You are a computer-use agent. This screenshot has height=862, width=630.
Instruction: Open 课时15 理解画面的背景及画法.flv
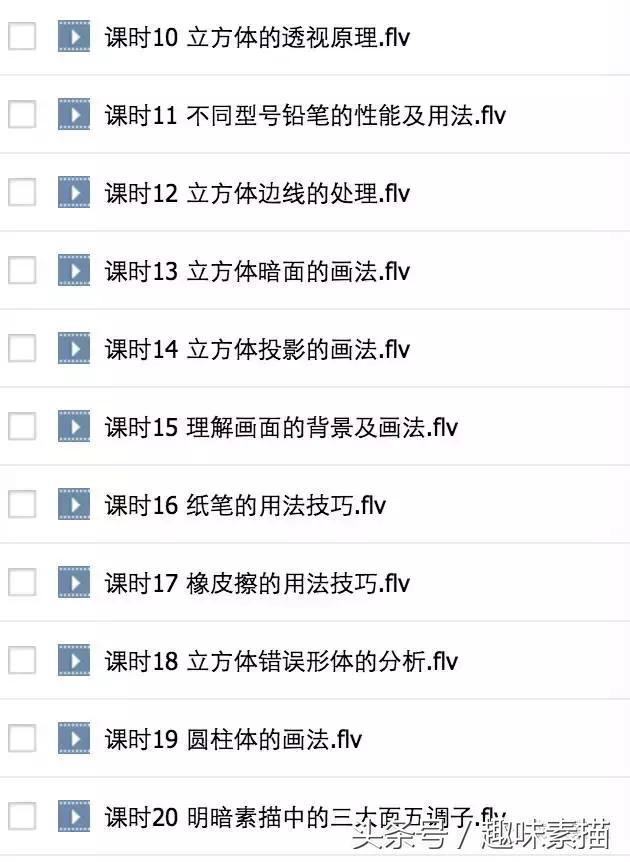(x=281, y=427)
